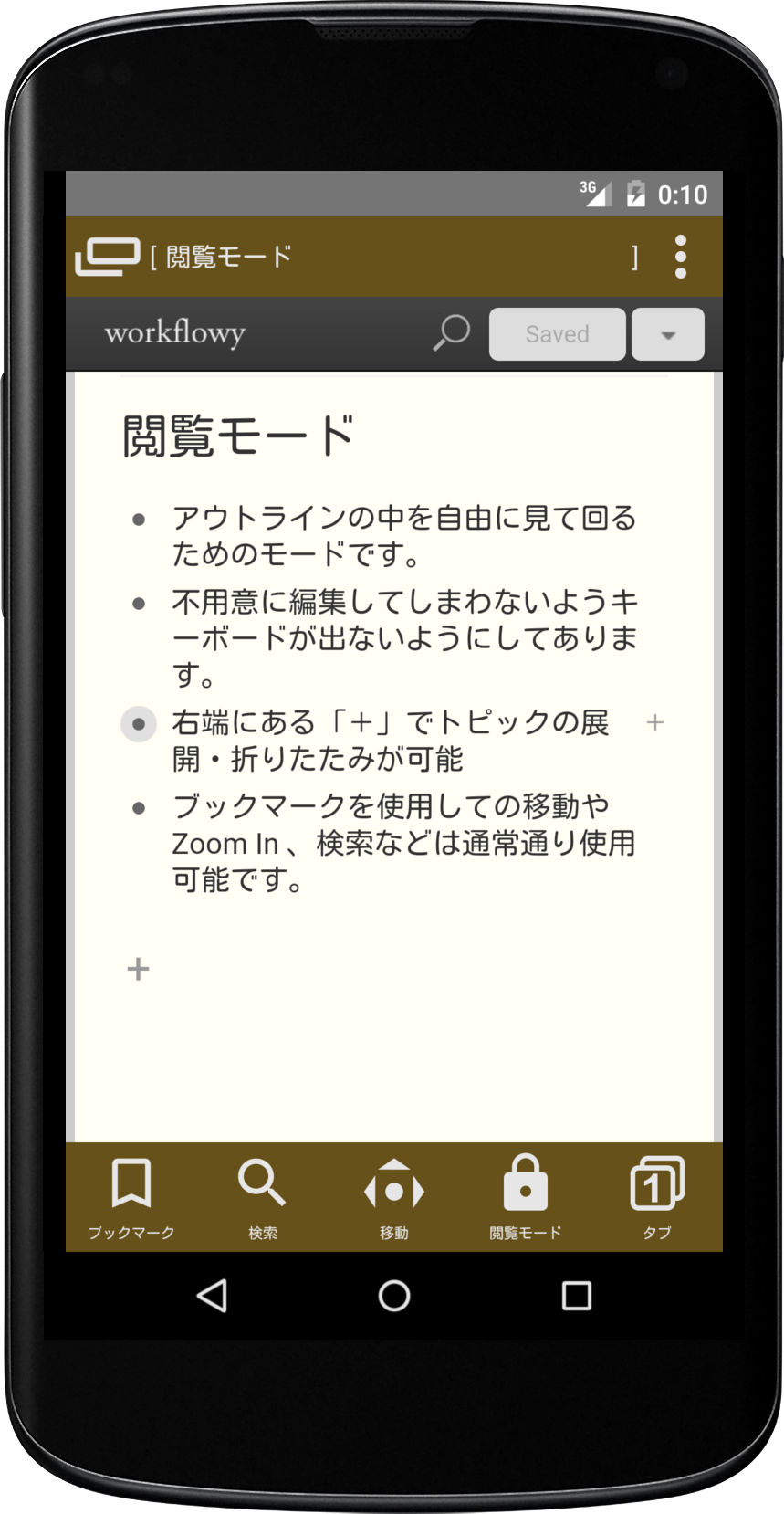Select 検索 in bottom bar

click(x=263, y=1197)
